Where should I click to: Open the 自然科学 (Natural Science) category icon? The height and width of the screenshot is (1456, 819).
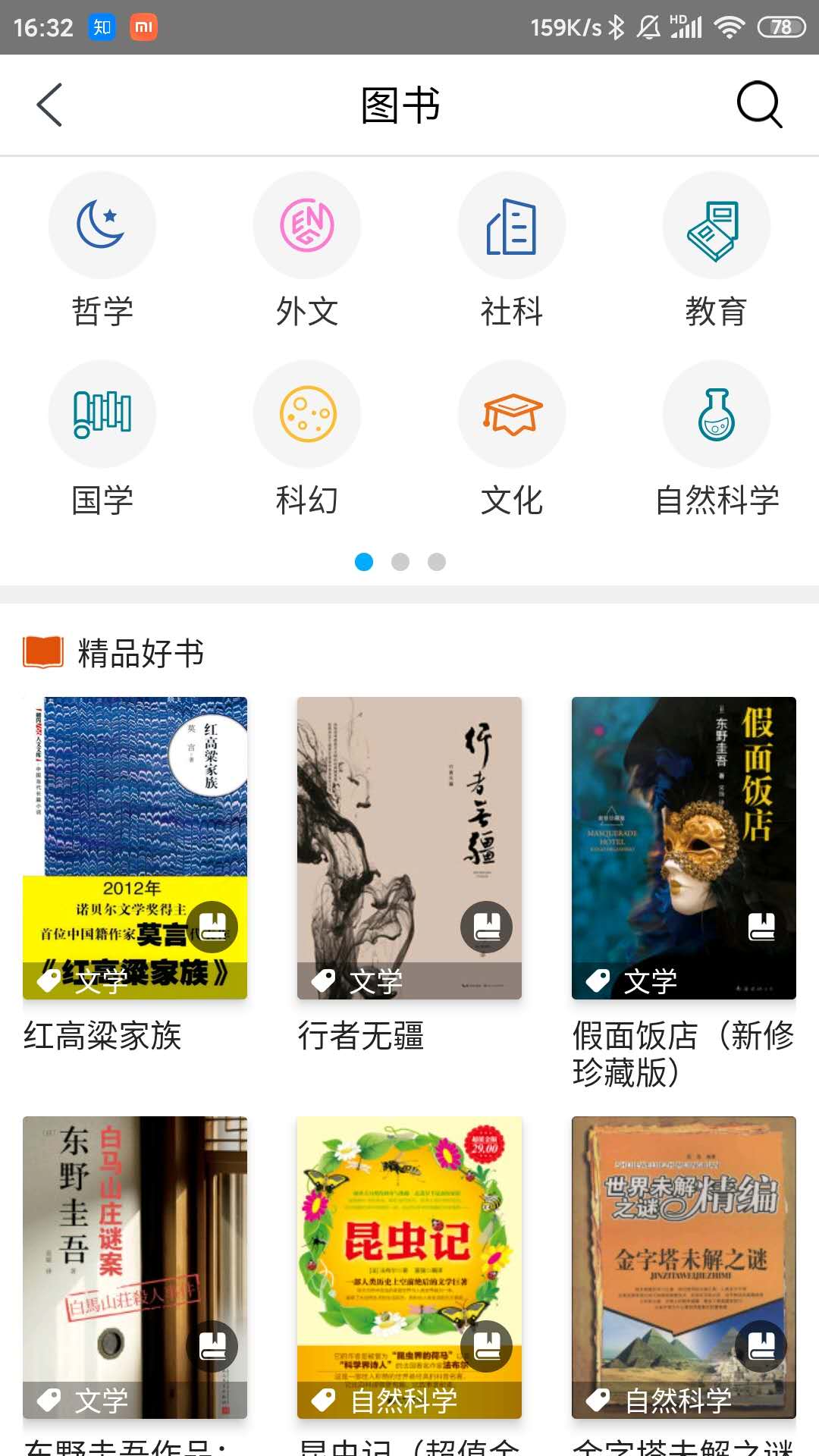coord(717,413)
